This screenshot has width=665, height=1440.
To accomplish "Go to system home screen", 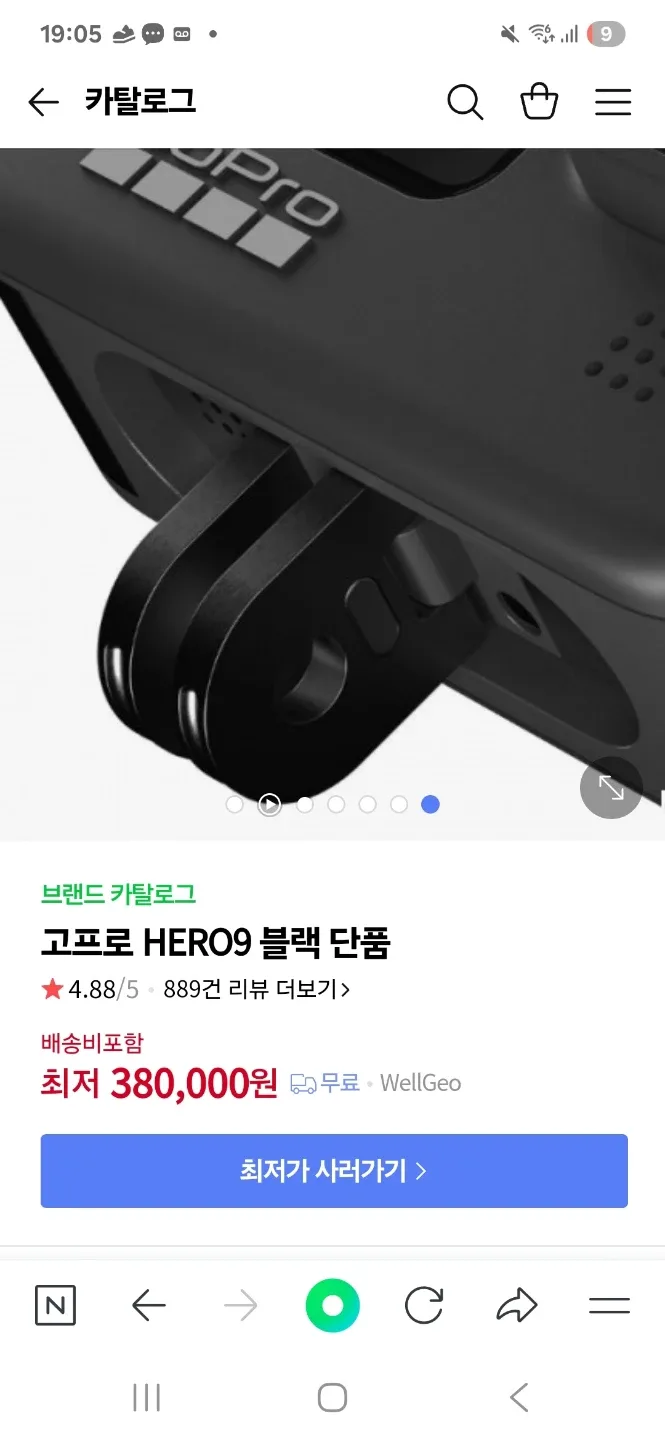I will point(332,1397).
